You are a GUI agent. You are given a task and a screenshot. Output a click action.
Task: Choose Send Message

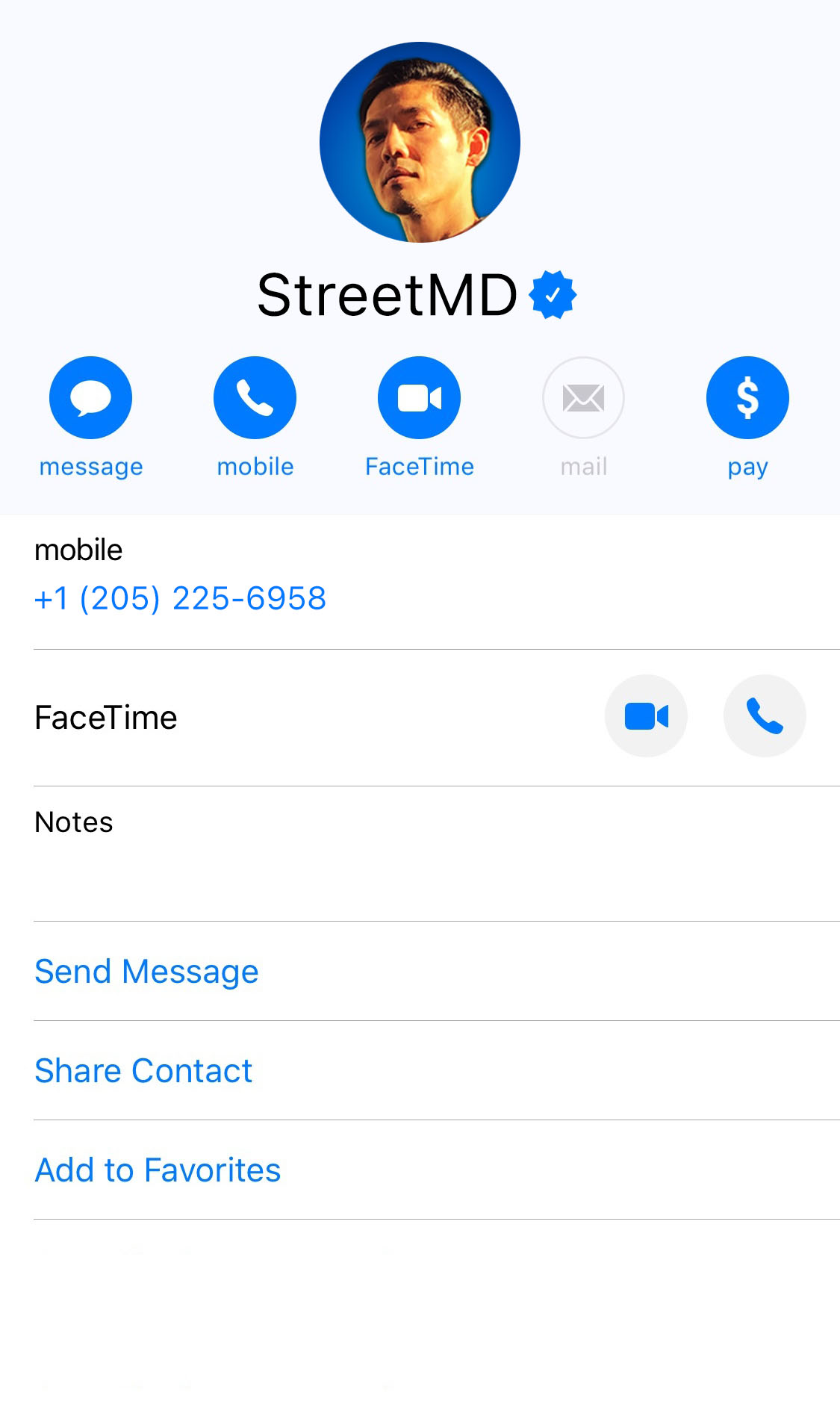coord(146,972)
